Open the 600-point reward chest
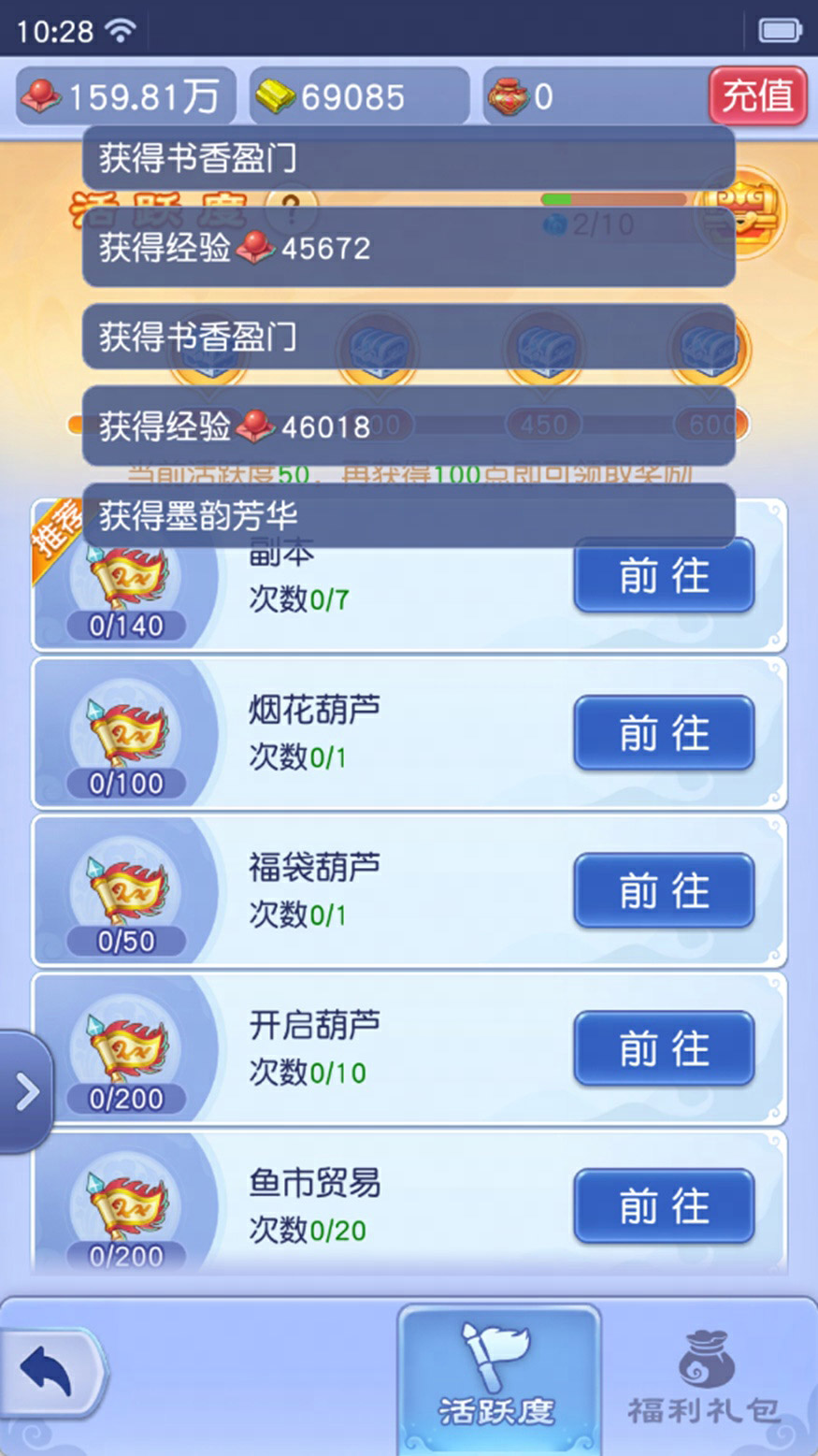Viewport: 818px width, 1456px height. point(710,351)
